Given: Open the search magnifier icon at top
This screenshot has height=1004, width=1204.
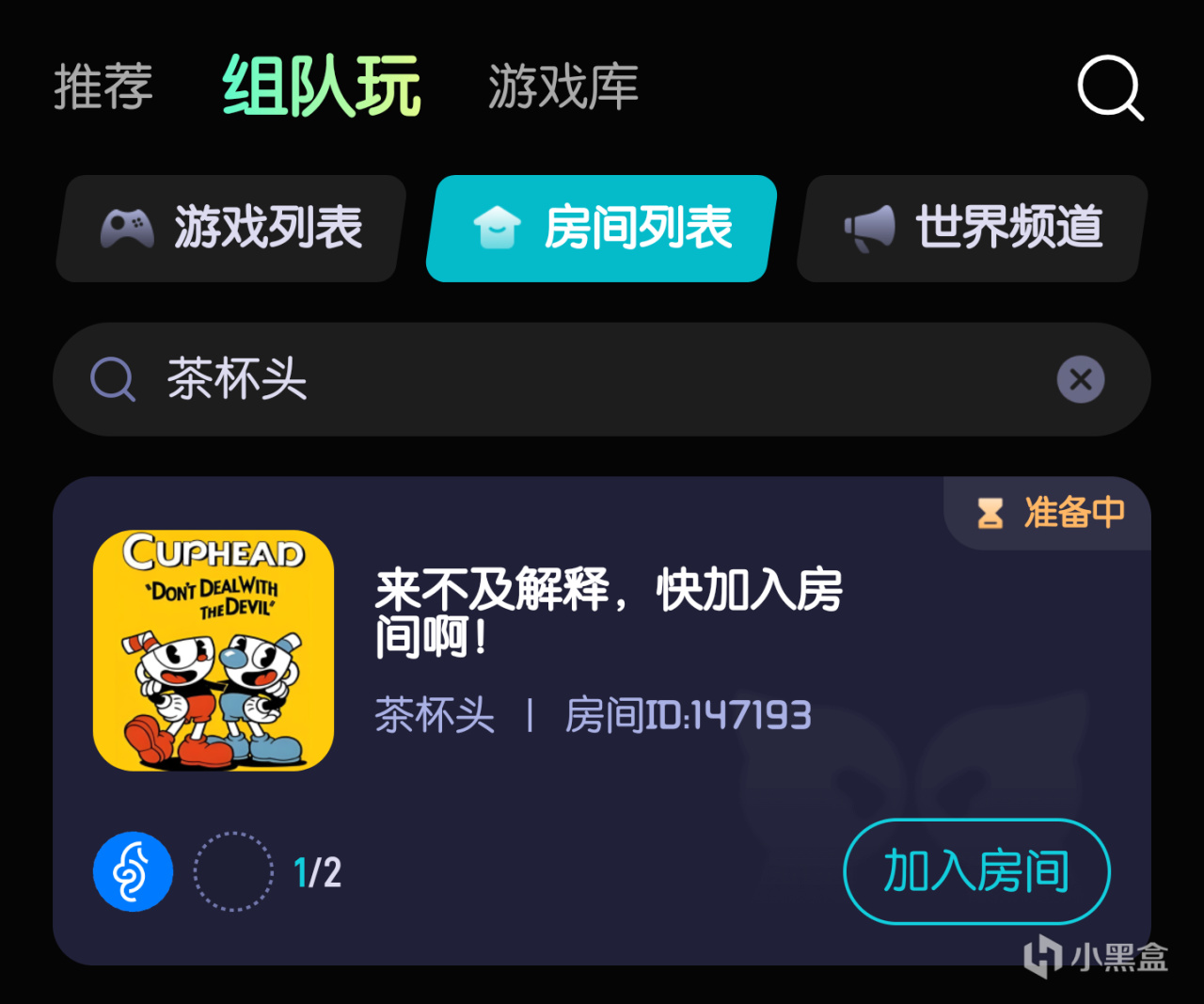Looking at the screenshot, I should [1110, 88].
